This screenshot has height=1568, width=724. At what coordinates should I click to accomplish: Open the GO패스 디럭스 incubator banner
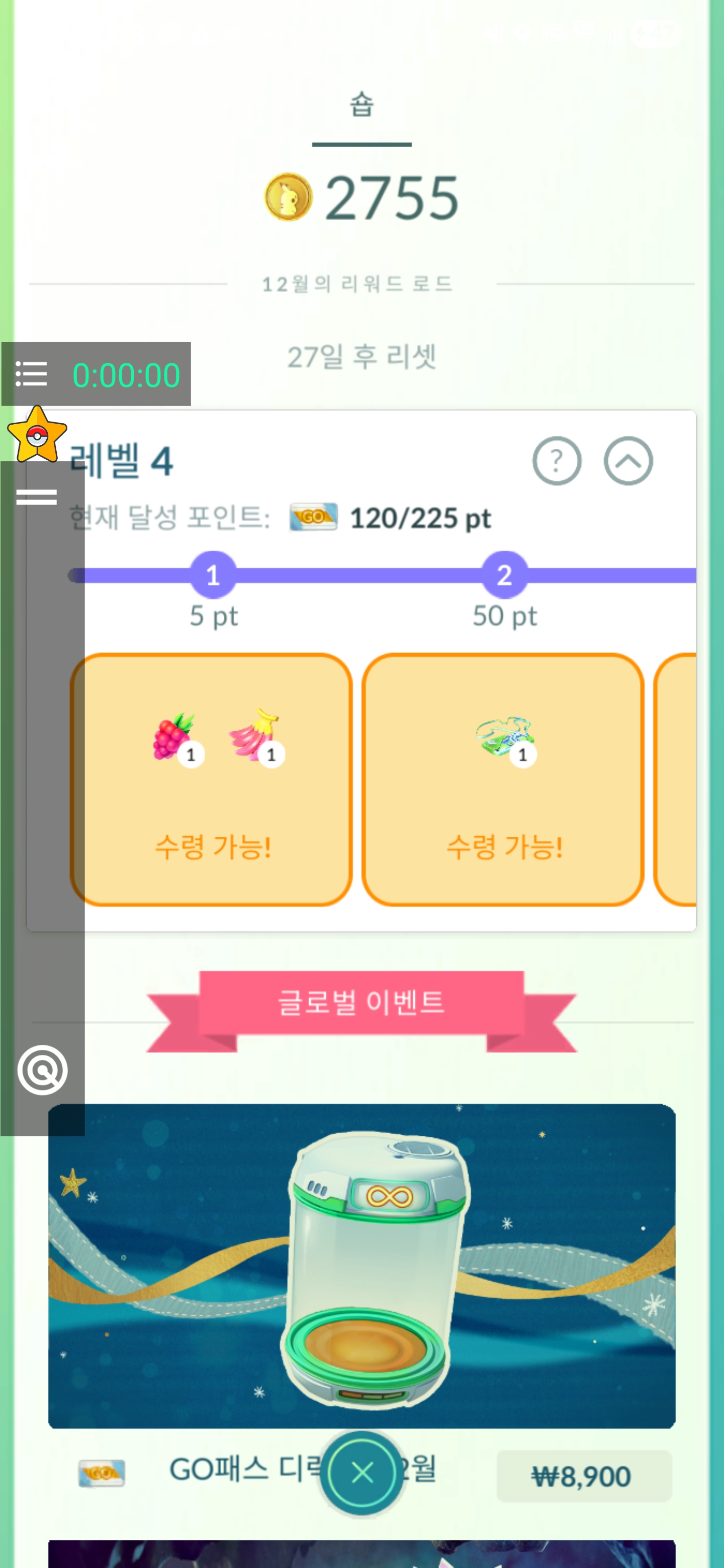pyautogui.click(x=361, y=1265)
